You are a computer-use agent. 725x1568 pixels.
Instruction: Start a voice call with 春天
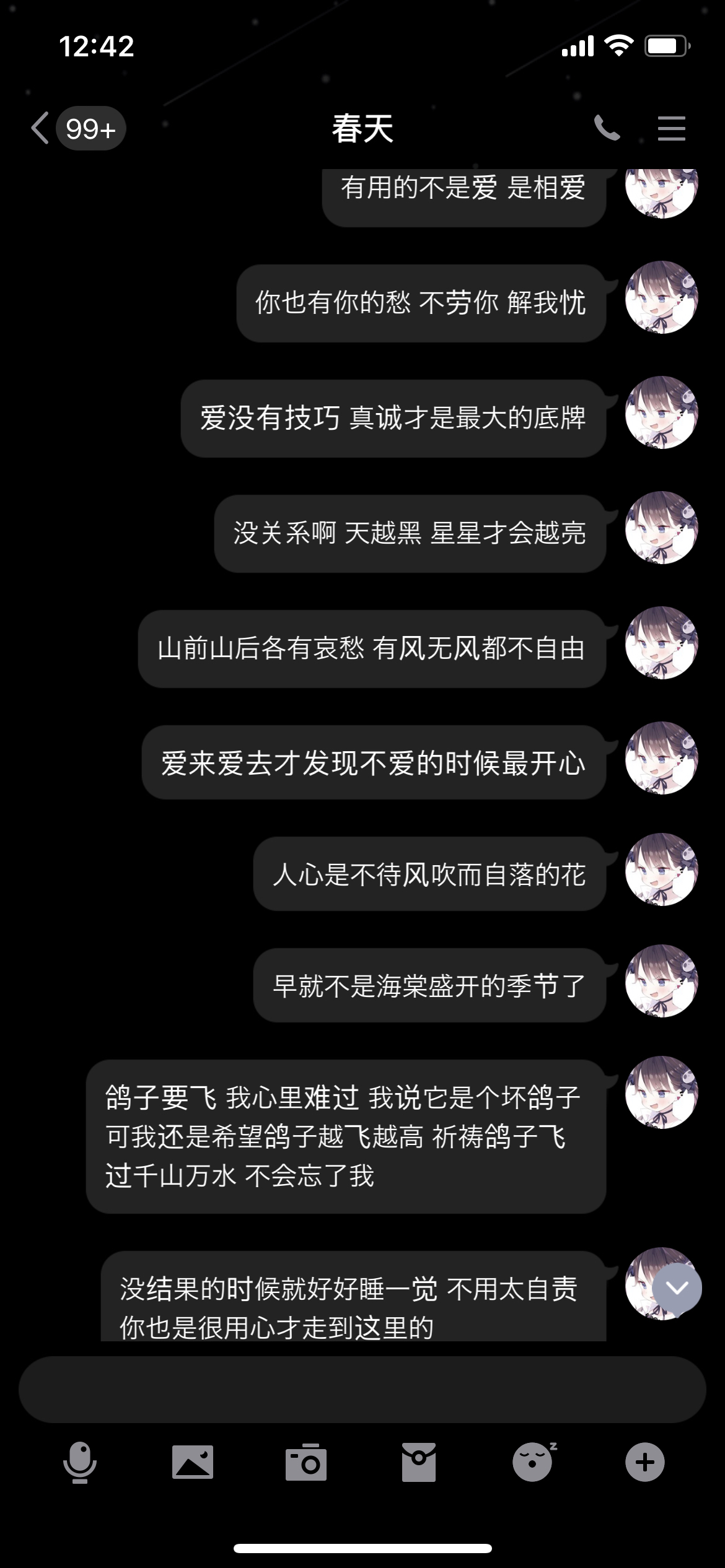point(607,128)
